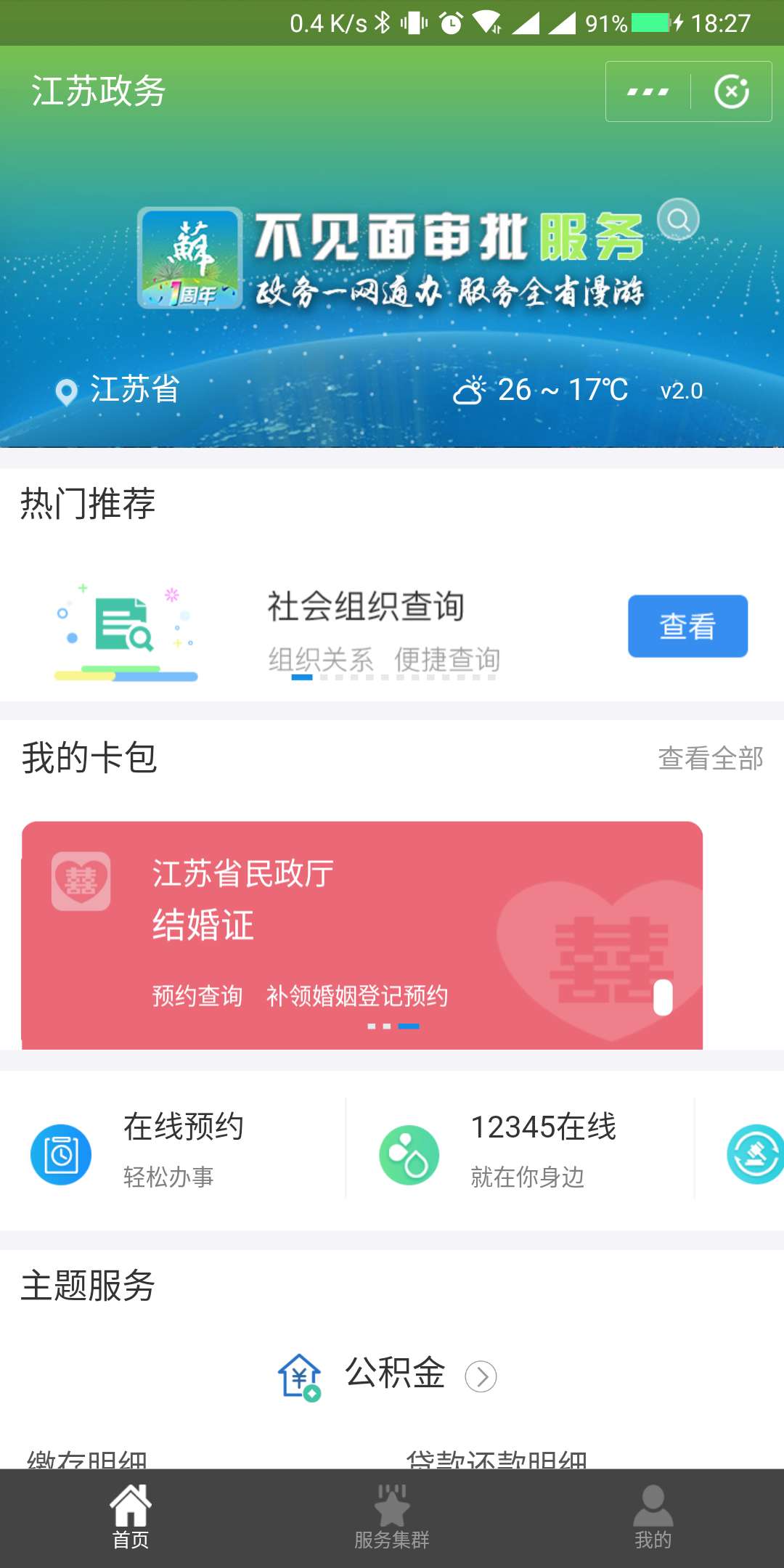
Task: Switch to the 服务集群 tab
Action: (392, 1517)
